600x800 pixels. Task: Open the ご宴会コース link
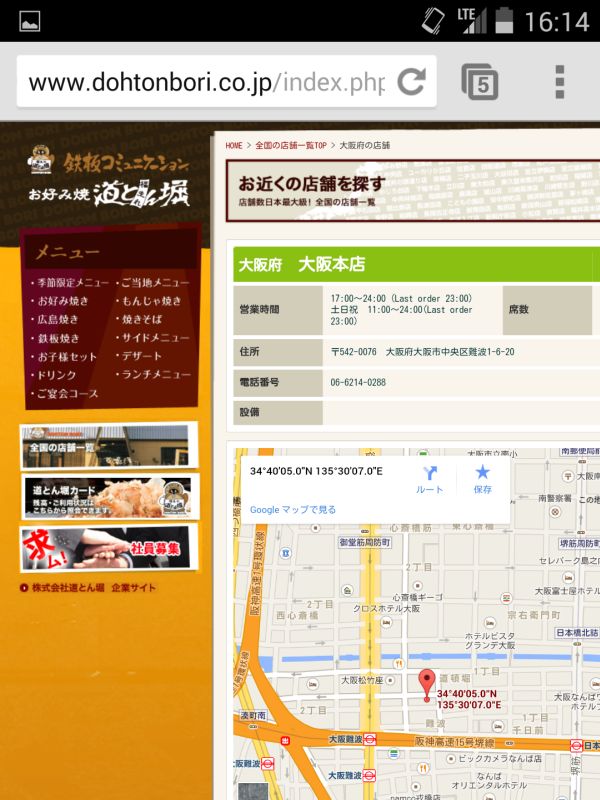click(67, 394)
